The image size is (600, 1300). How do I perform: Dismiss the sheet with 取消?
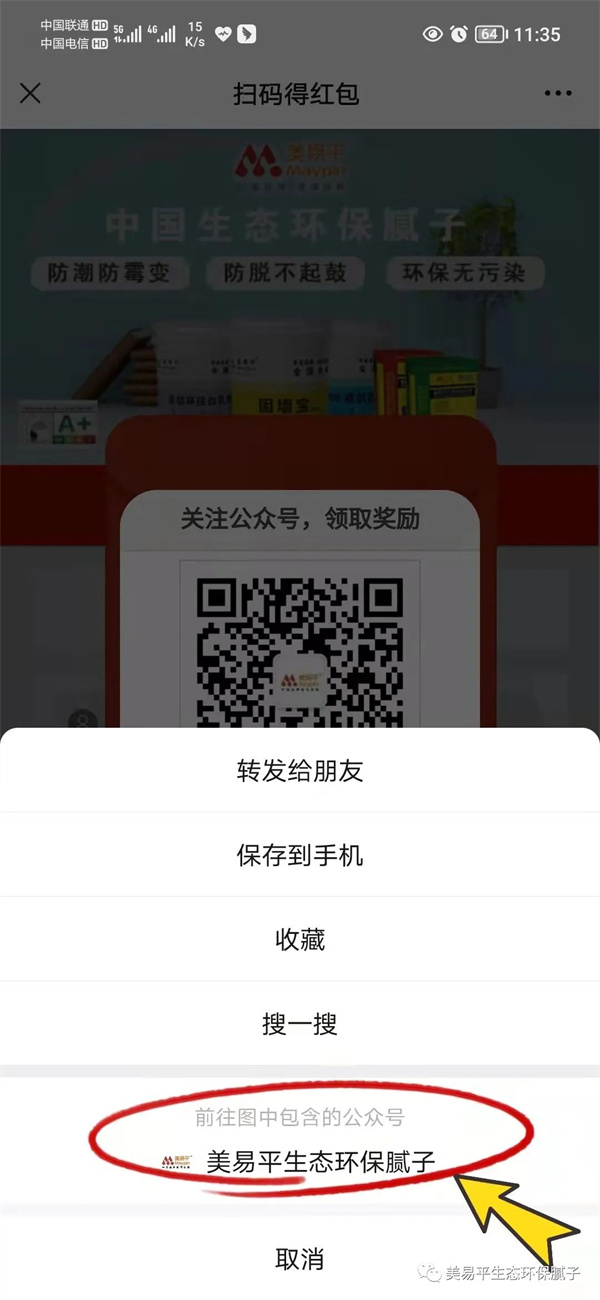[300, 1258]
